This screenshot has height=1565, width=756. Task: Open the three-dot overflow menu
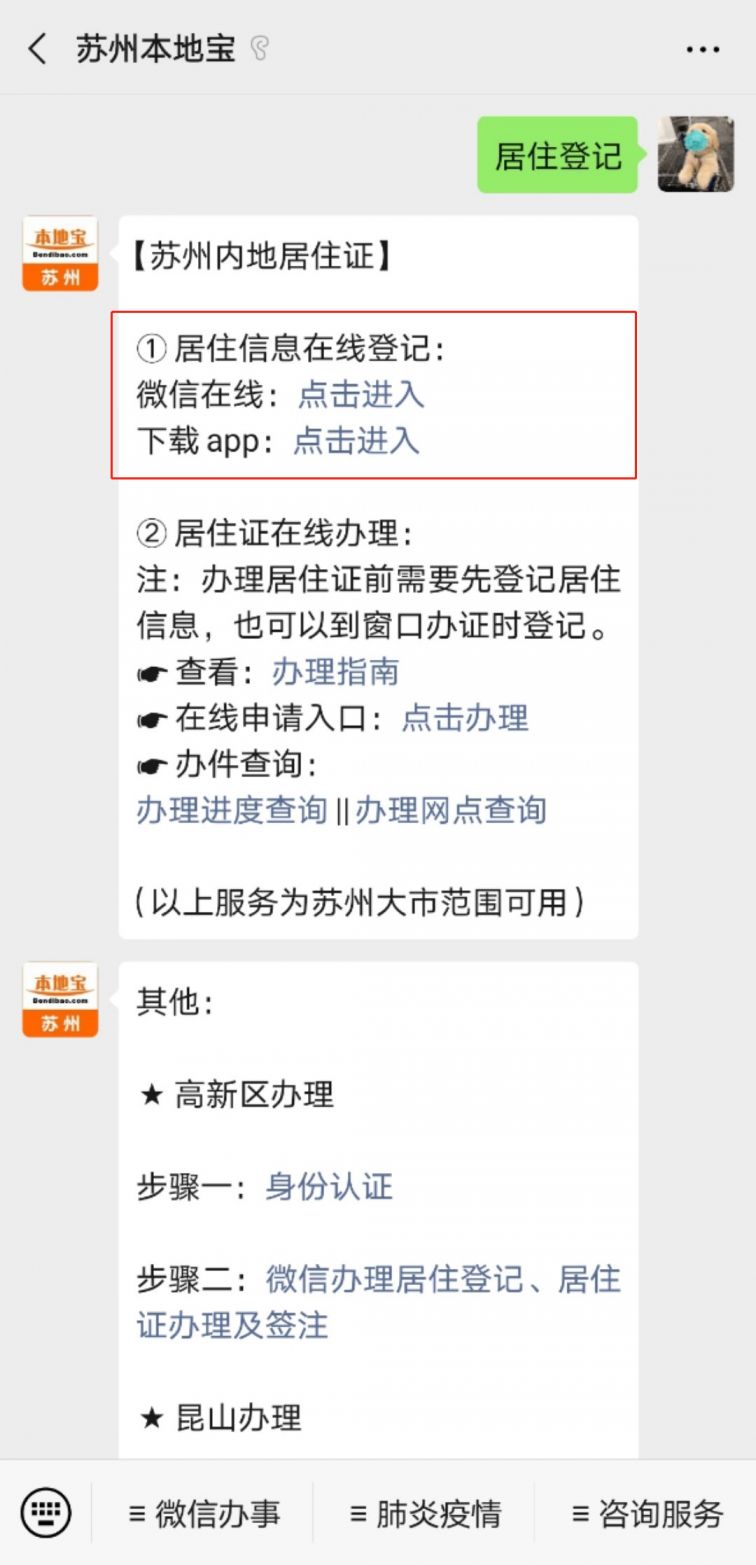[703, 49]
